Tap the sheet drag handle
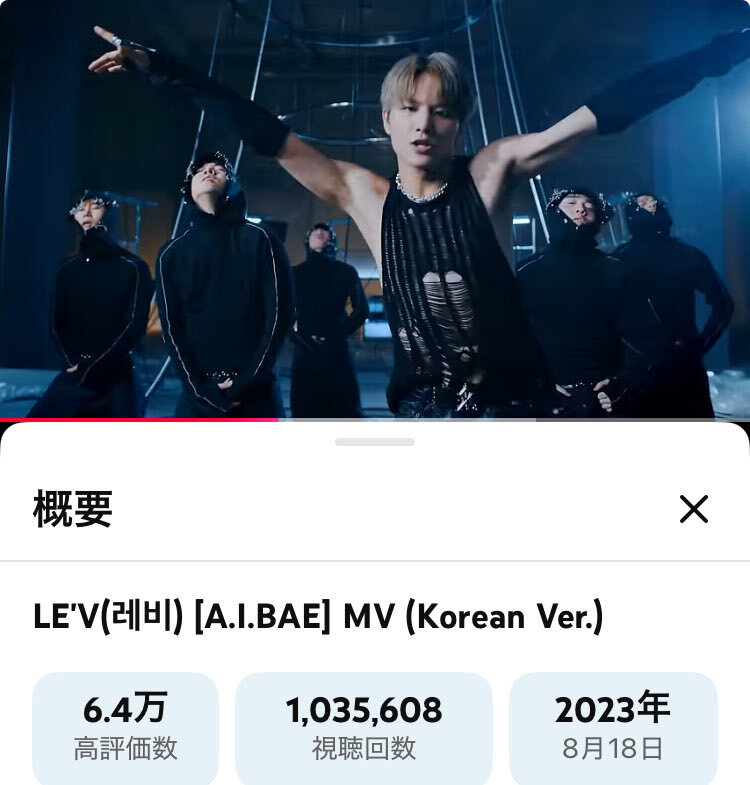Viewport: 750px width, 785px height. (x=375, y=441)
